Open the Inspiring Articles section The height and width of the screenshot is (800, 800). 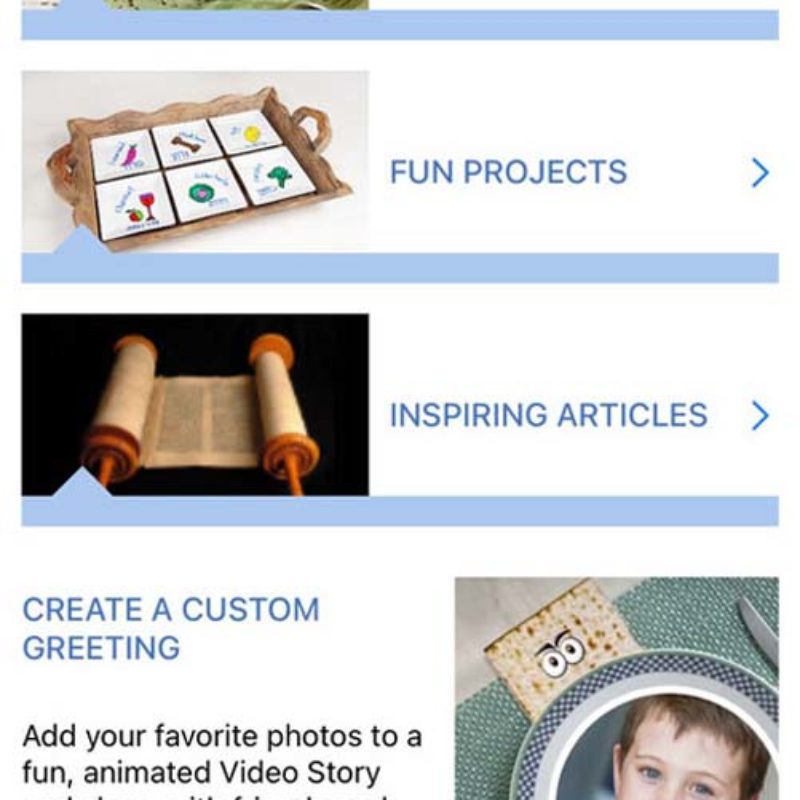pos(548,415)
